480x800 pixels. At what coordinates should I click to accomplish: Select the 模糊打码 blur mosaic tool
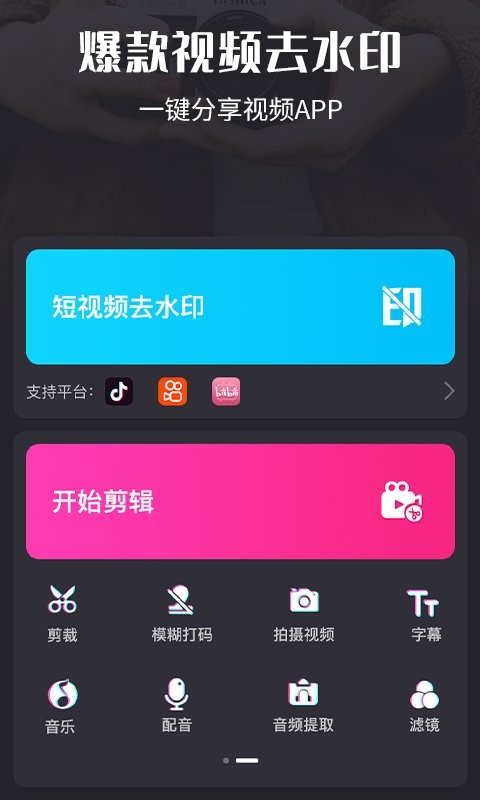182,614
